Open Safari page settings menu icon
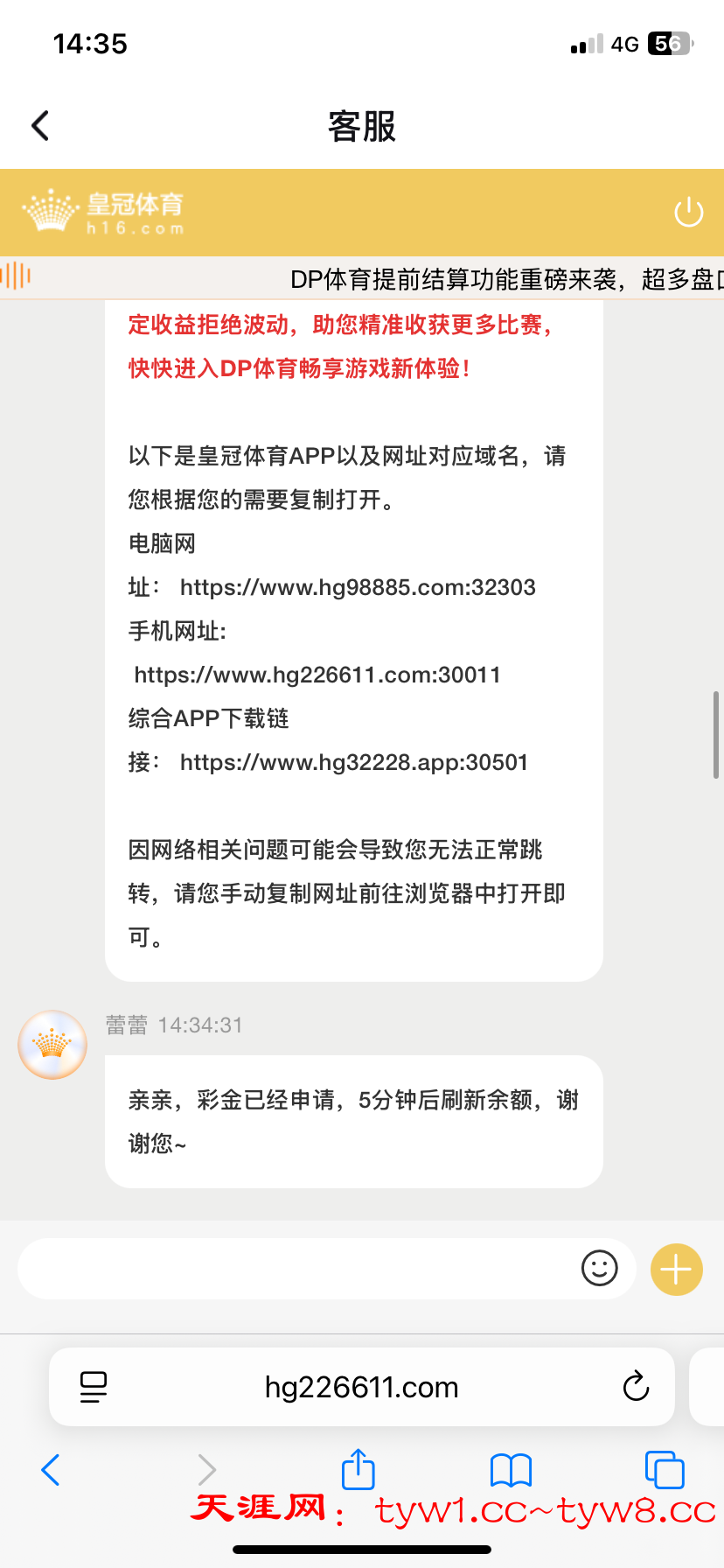The height and width of the screenshot is (1568, 724). pyautogui.click(x=94, y=1387)
